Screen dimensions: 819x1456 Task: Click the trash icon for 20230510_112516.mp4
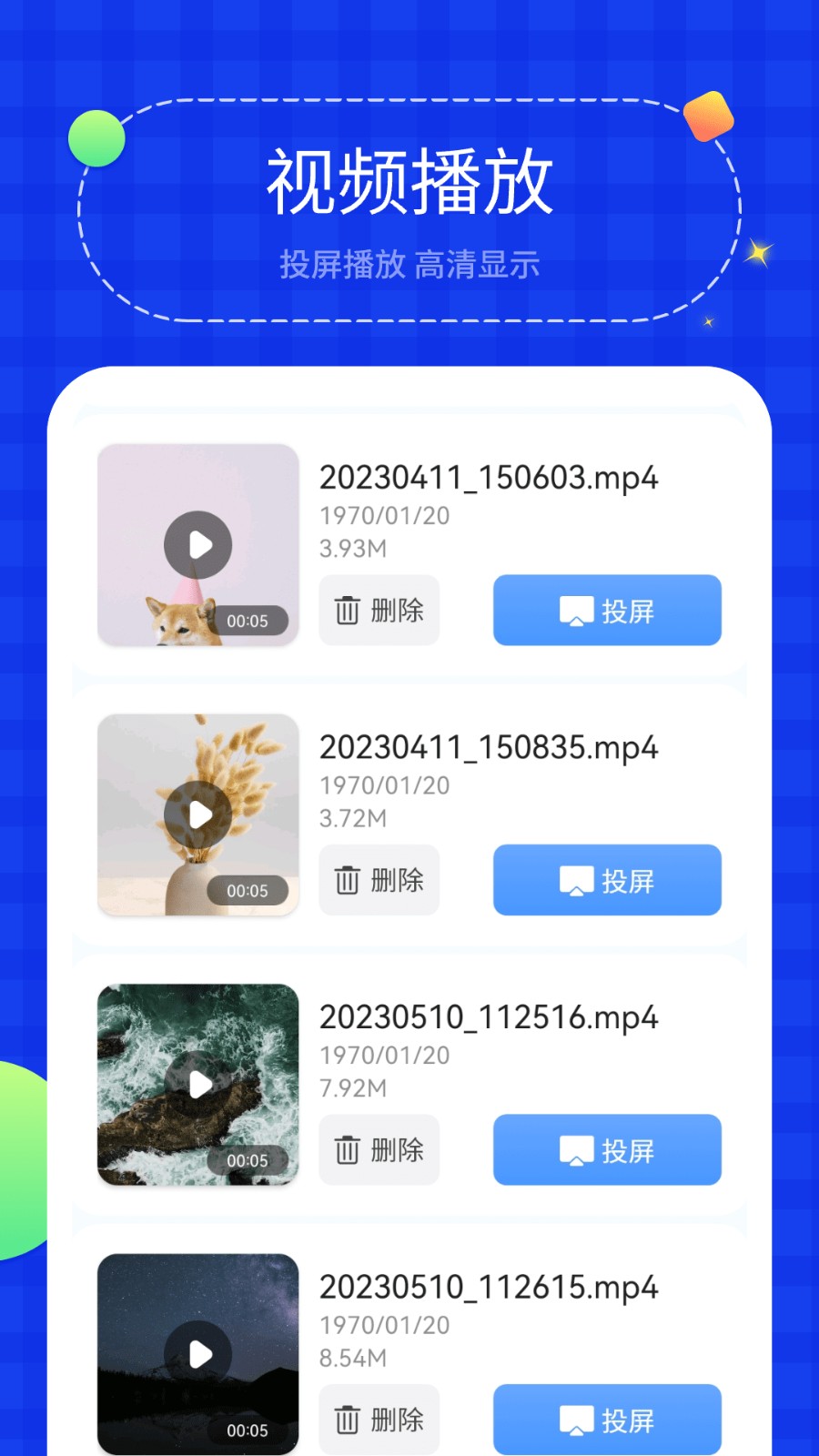(347, 1150)
